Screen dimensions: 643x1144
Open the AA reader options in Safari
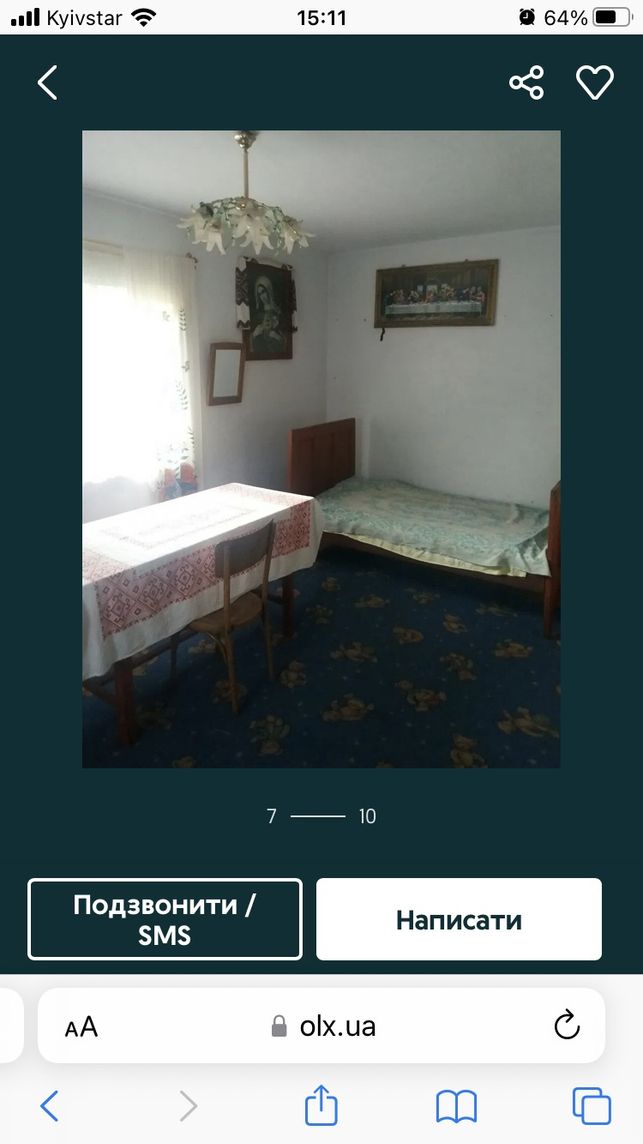tap(81, 1027)
